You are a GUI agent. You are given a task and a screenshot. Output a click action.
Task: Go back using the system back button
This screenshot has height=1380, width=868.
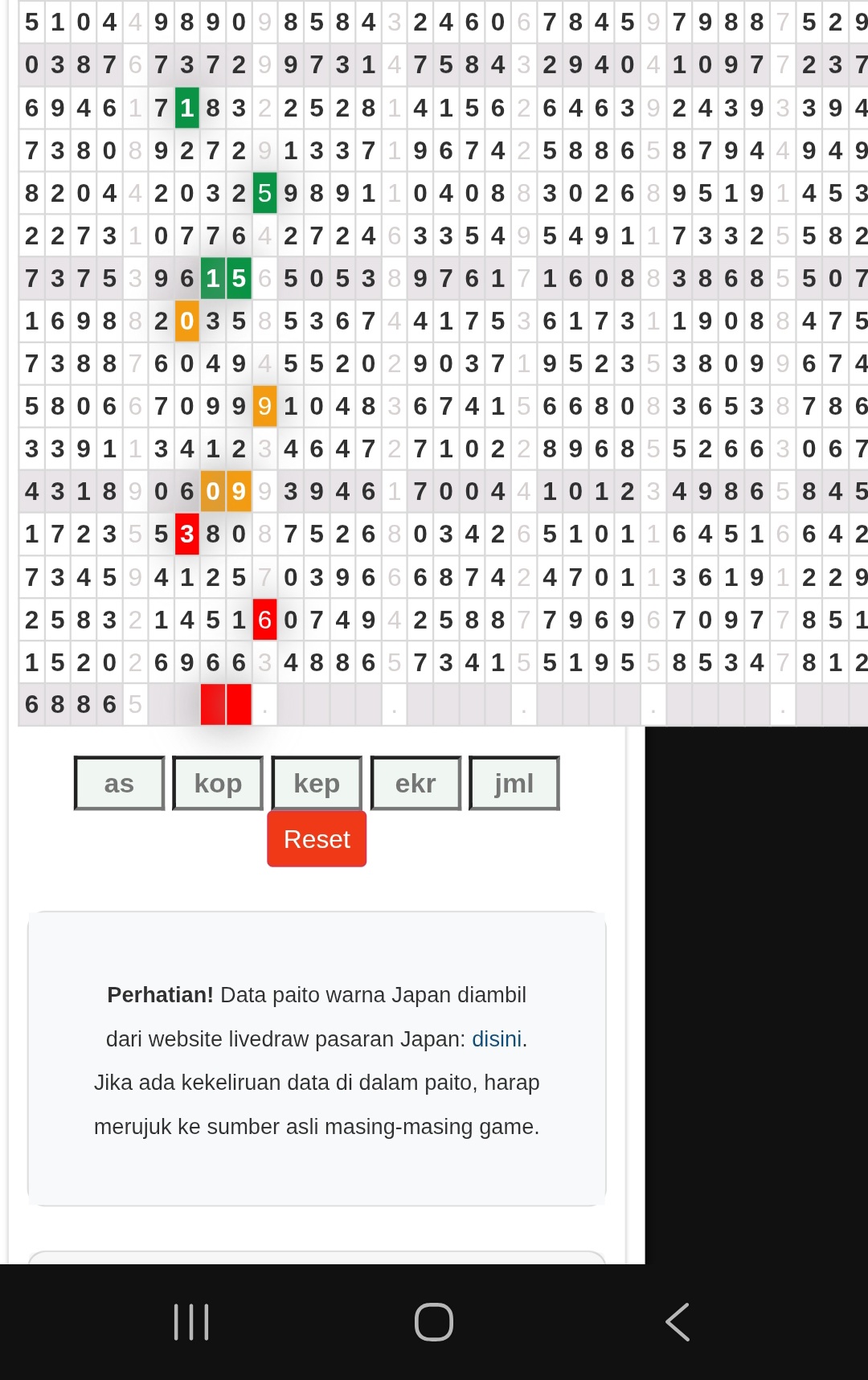(677, 1322)
